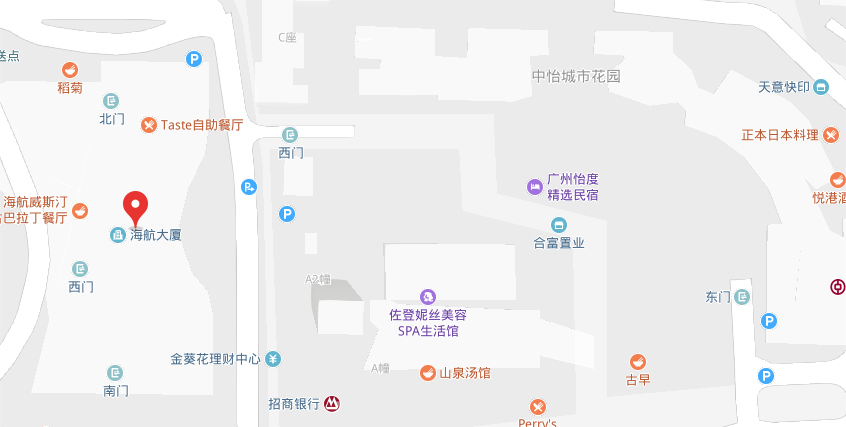Tap the 天意快印 marker

pos(821,87)
